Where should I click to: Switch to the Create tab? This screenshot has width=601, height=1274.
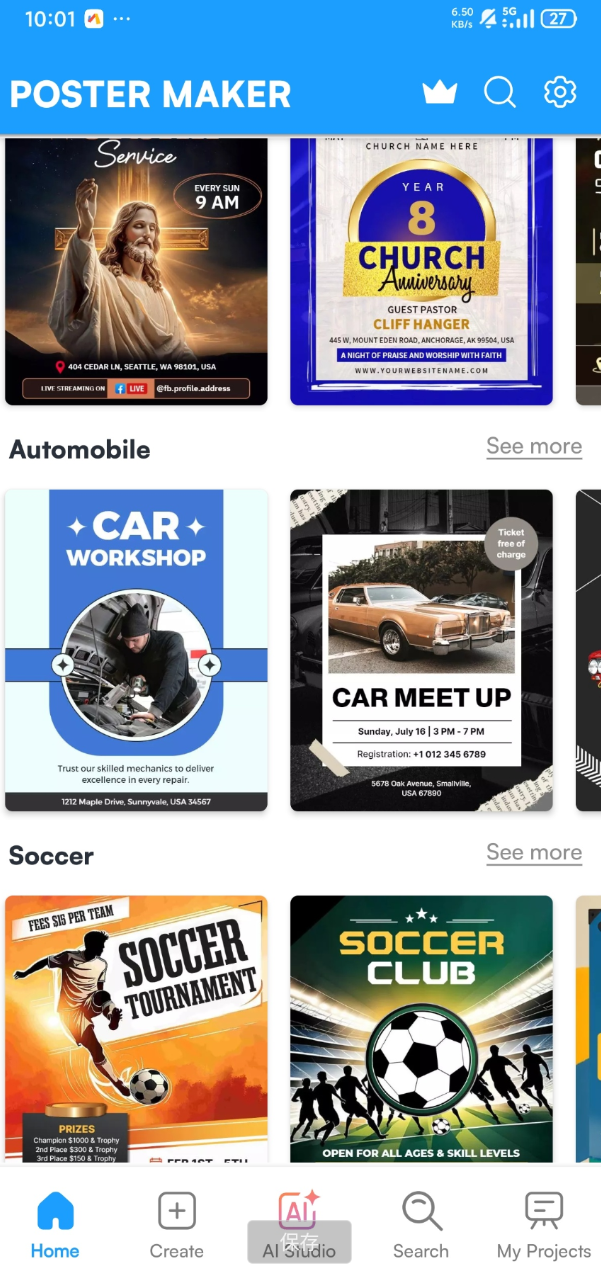point(177,1224)
